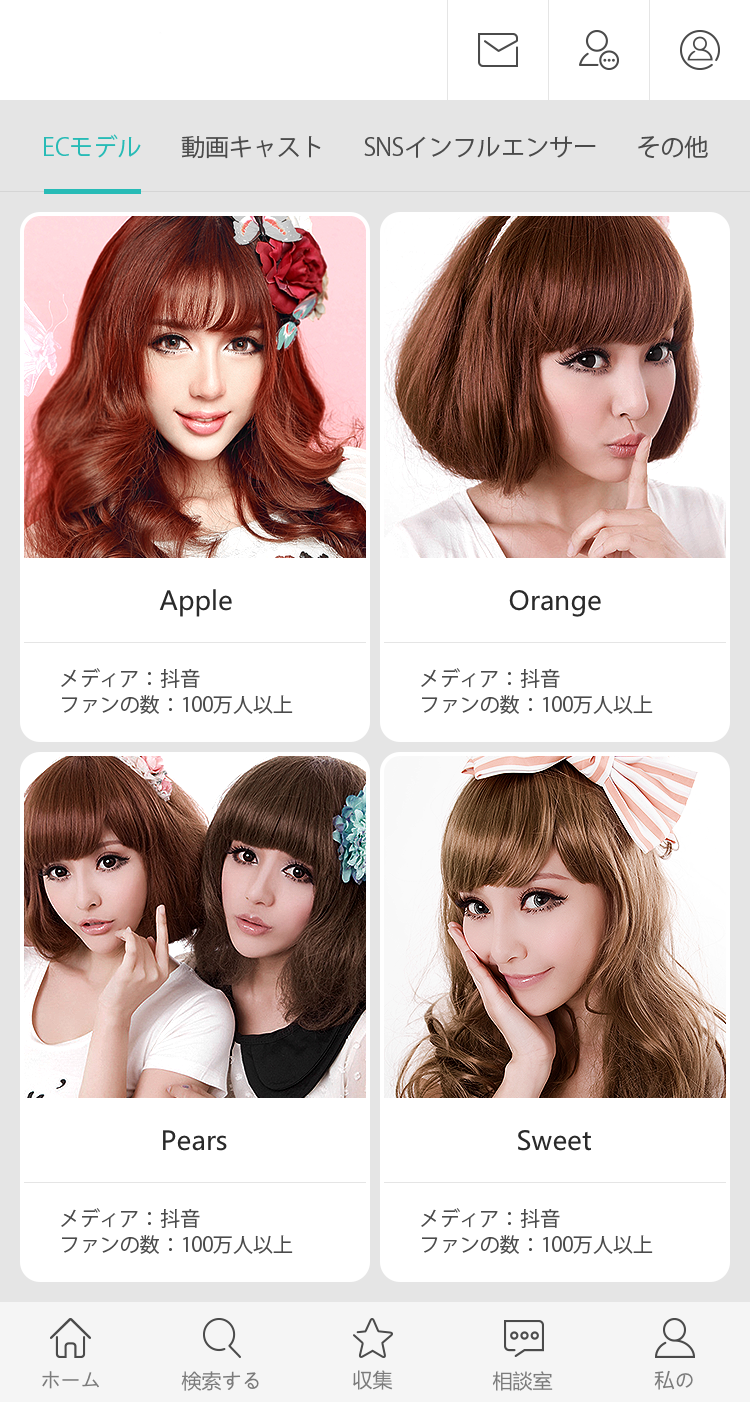Open the Apple model card
Viewport: 750px width, 1402px height.
point(195,477)
